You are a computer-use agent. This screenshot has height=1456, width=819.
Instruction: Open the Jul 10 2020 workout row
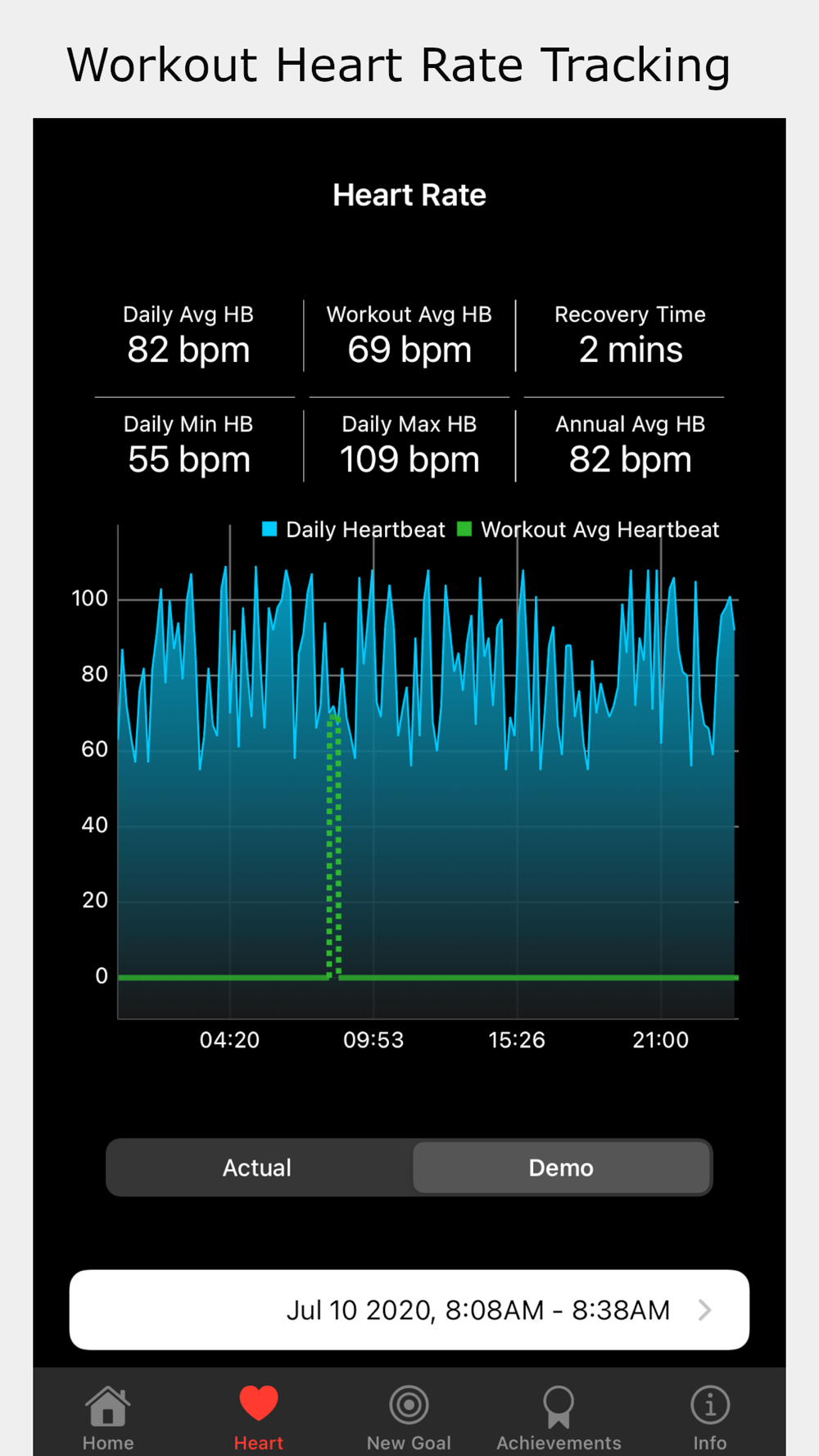click(x=409, y=1309)
